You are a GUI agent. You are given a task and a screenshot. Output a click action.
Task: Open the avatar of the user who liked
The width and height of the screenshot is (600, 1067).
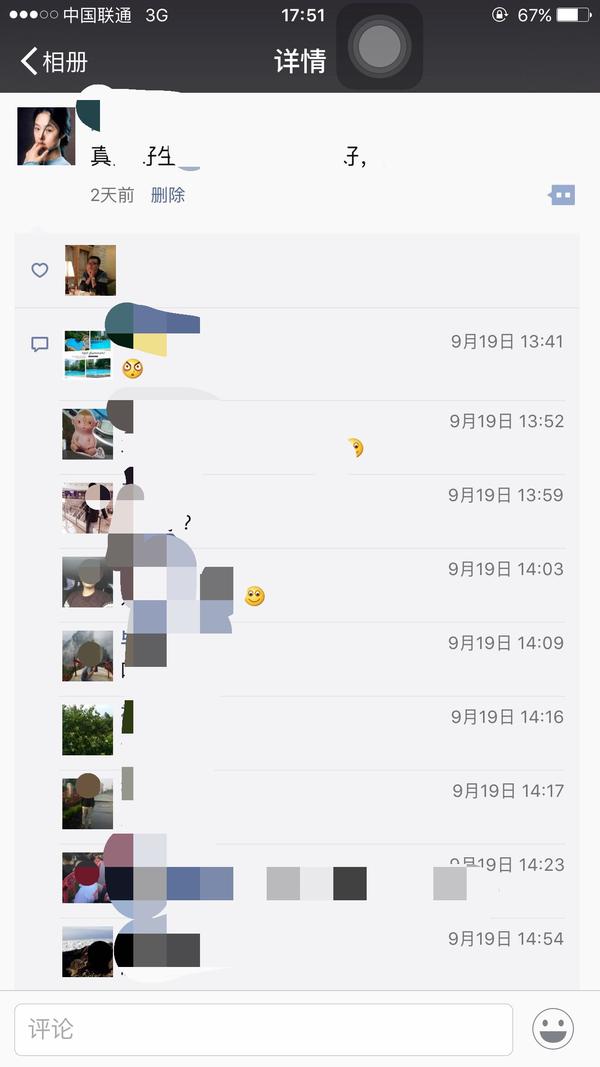point(90,270)
